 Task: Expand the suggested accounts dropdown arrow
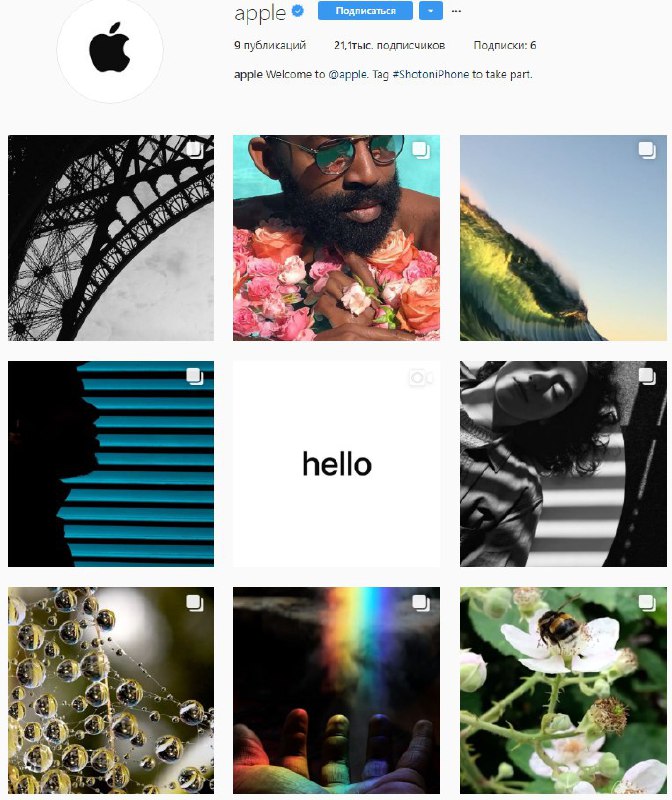430,11
